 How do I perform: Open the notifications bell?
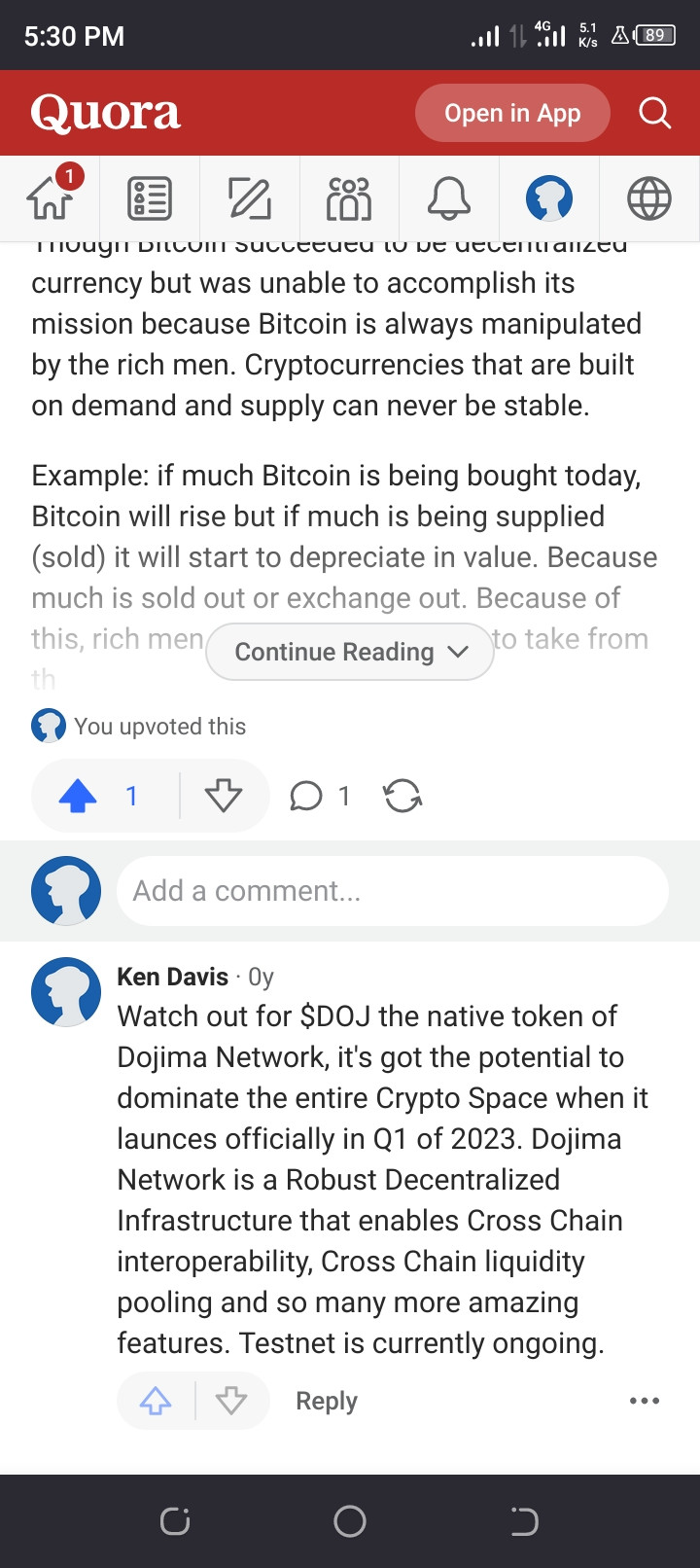click(x=449, y=198)
